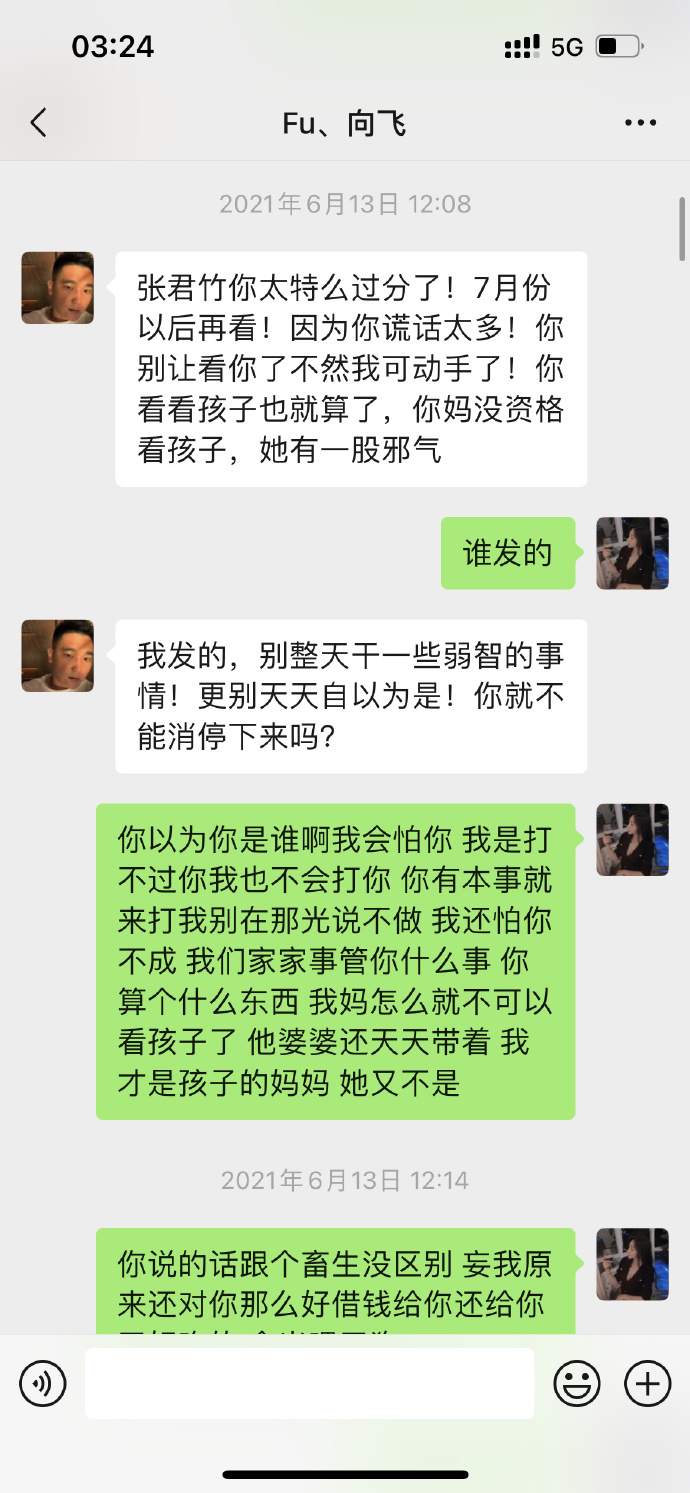
Task: Go back from the chat
Action: point(38,123)
